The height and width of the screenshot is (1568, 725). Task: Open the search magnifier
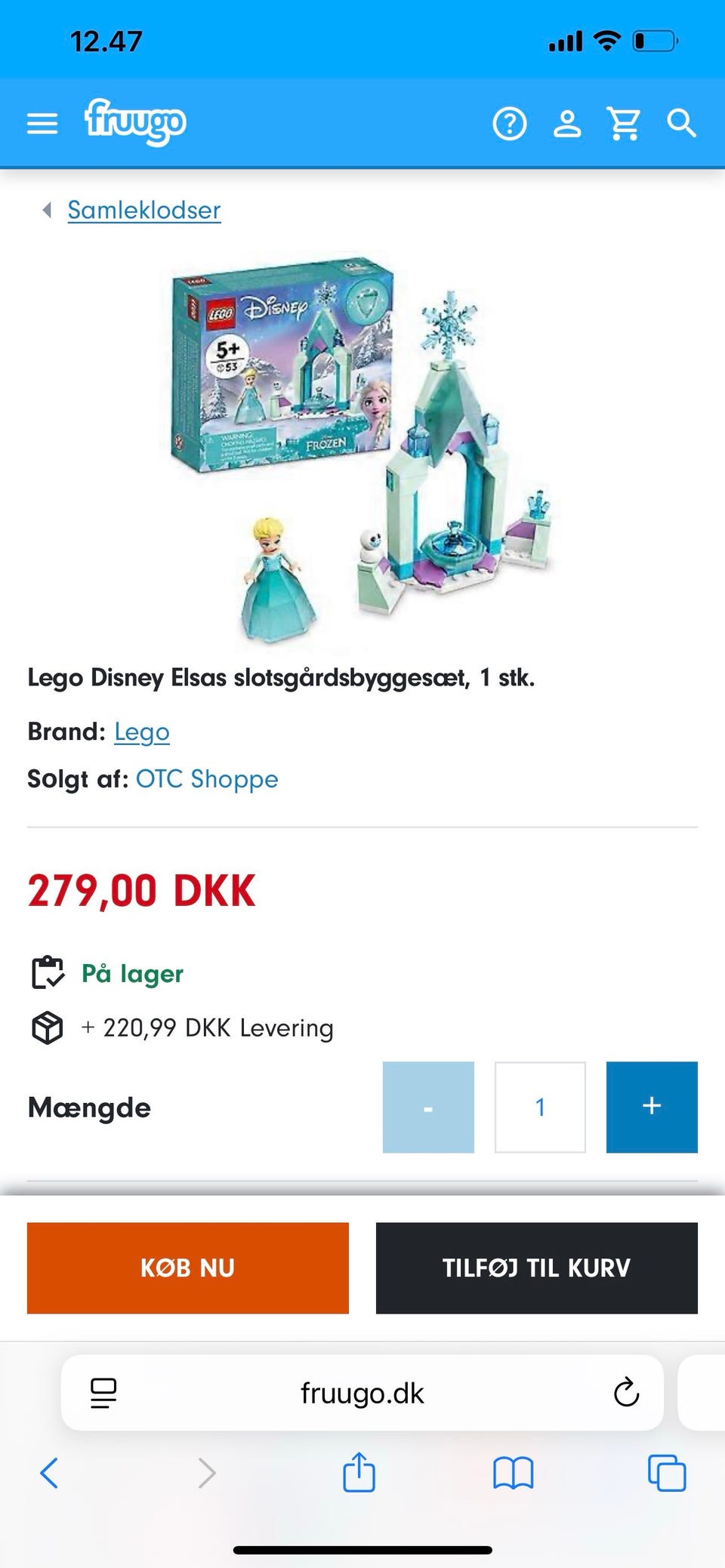681,123
